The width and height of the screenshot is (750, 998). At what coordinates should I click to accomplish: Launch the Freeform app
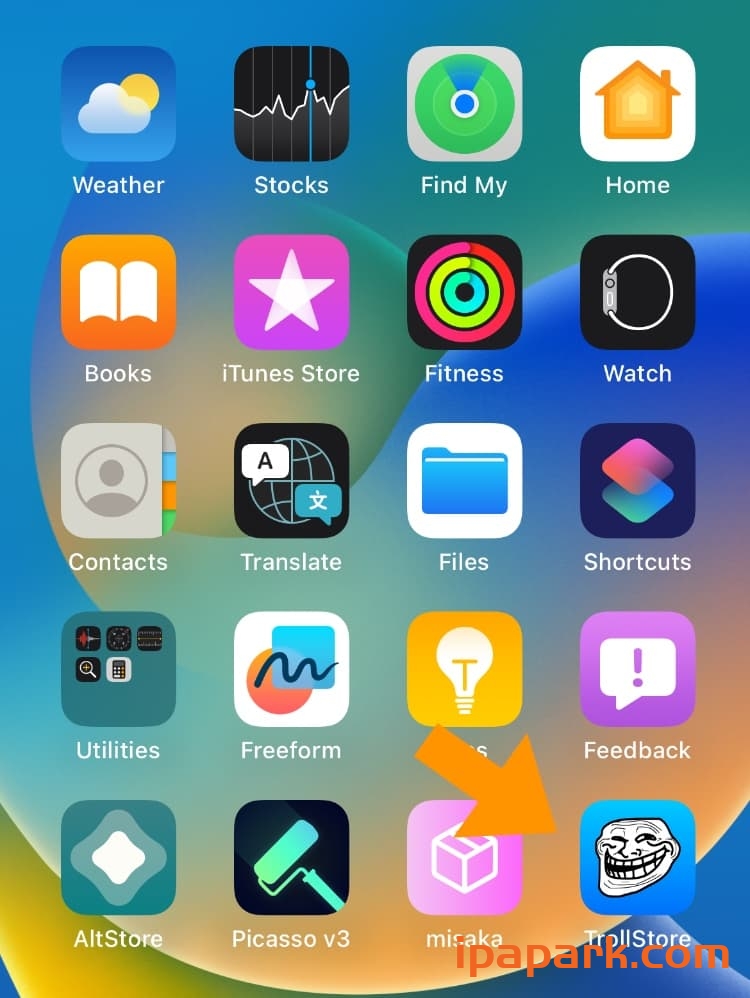point(291,669)
